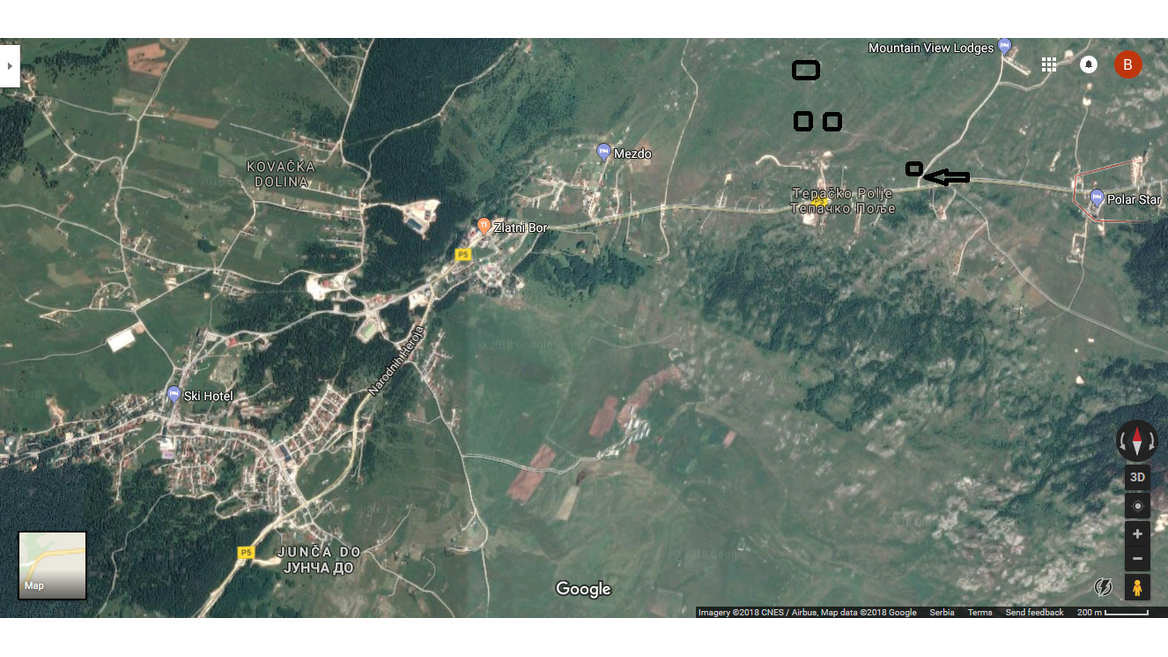Select the Ski Hotel marker
This screenshot has height=657, width=1168.
click(173, 394)
